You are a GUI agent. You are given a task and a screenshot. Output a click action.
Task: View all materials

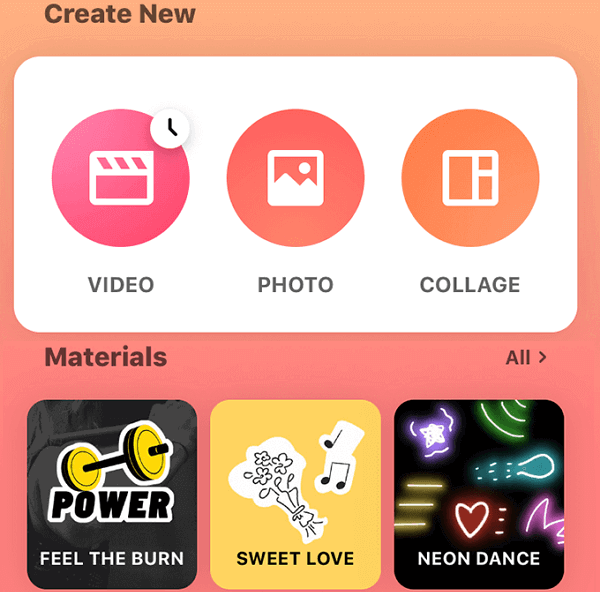[526, 357]
